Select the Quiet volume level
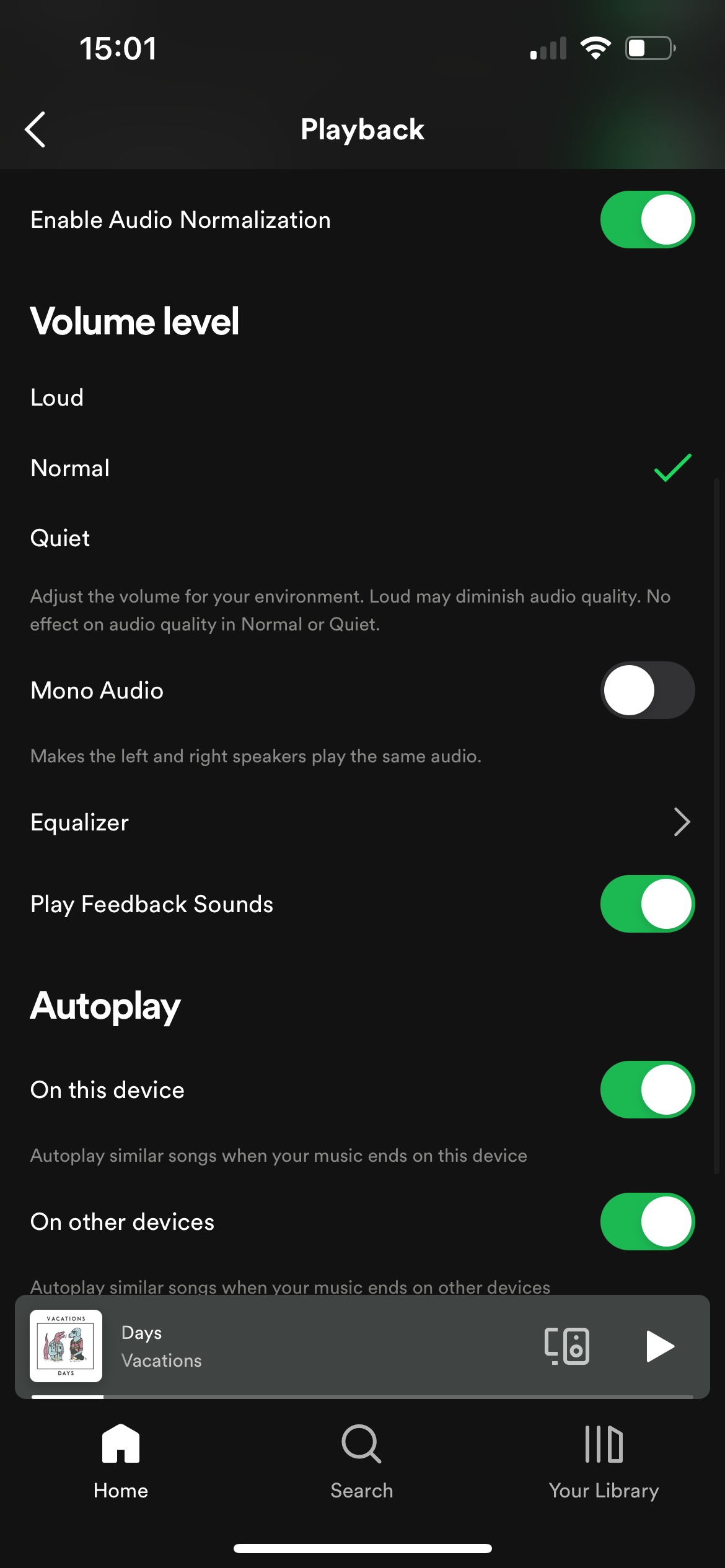Viewport: 725px width, 1568px height. [x=60, y=538]
